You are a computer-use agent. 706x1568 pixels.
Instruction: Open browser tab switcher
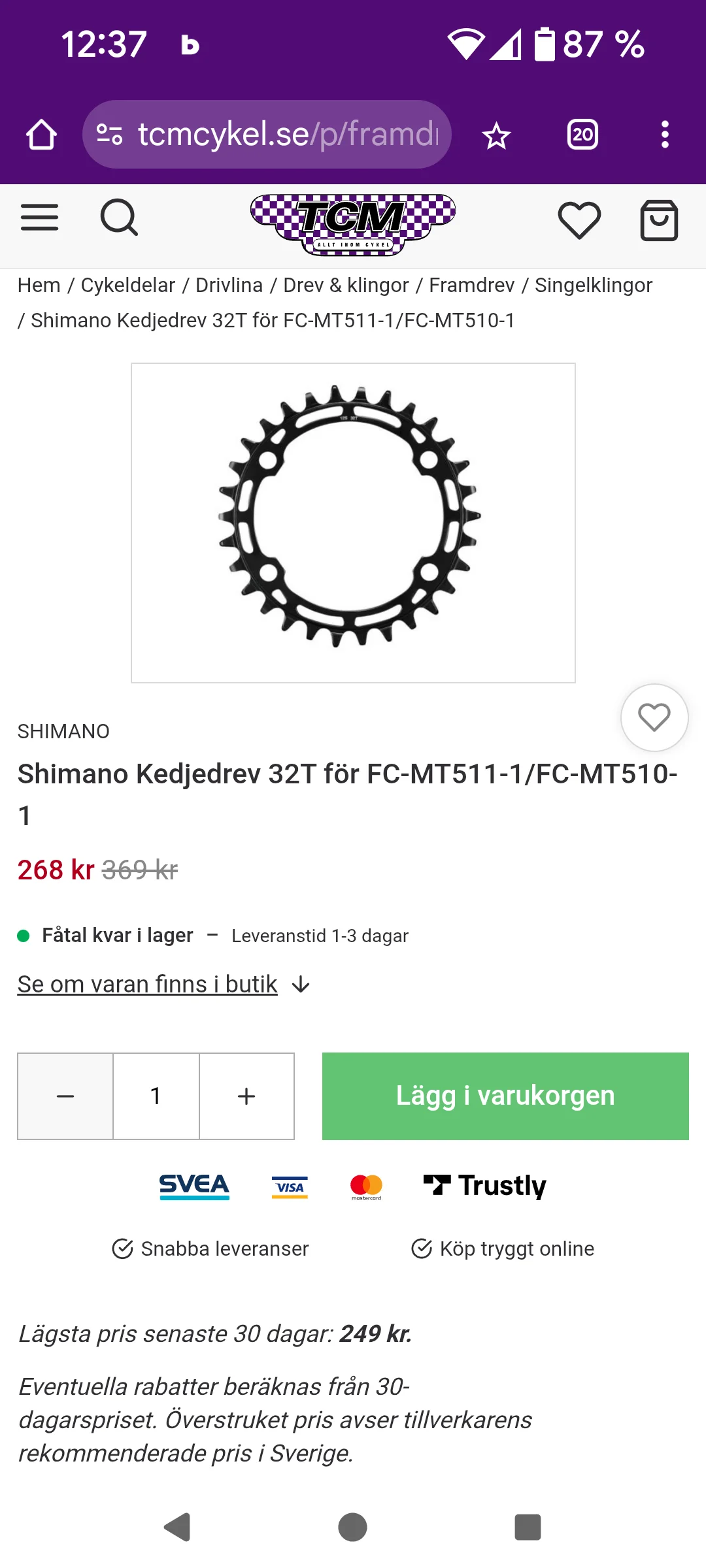(582, 135)
